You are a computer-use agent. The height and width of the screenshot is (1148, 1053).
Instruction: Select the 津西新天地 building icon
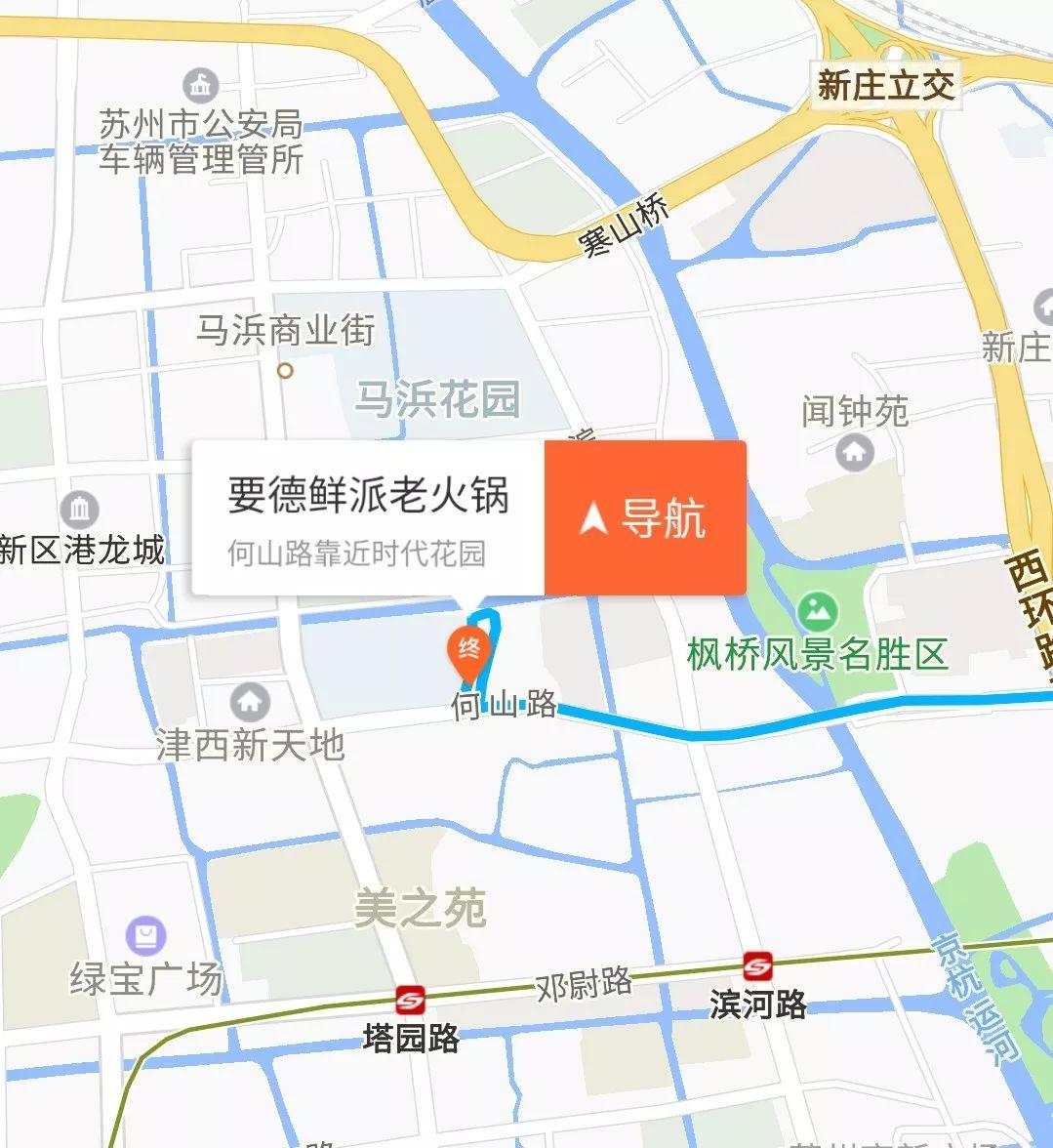click(x=250, y=700)
